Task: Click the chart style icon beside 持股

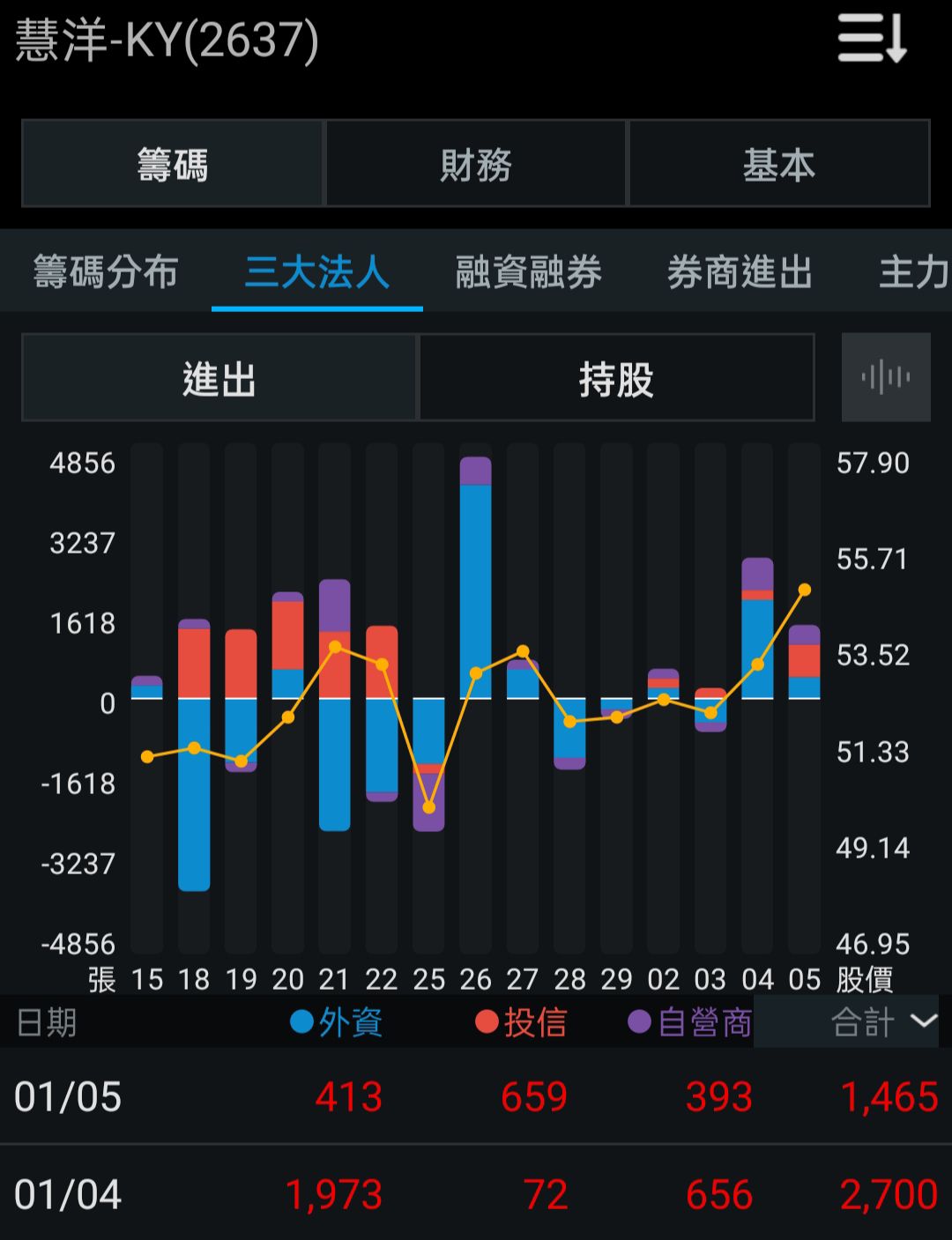Action: click(885, 377)
